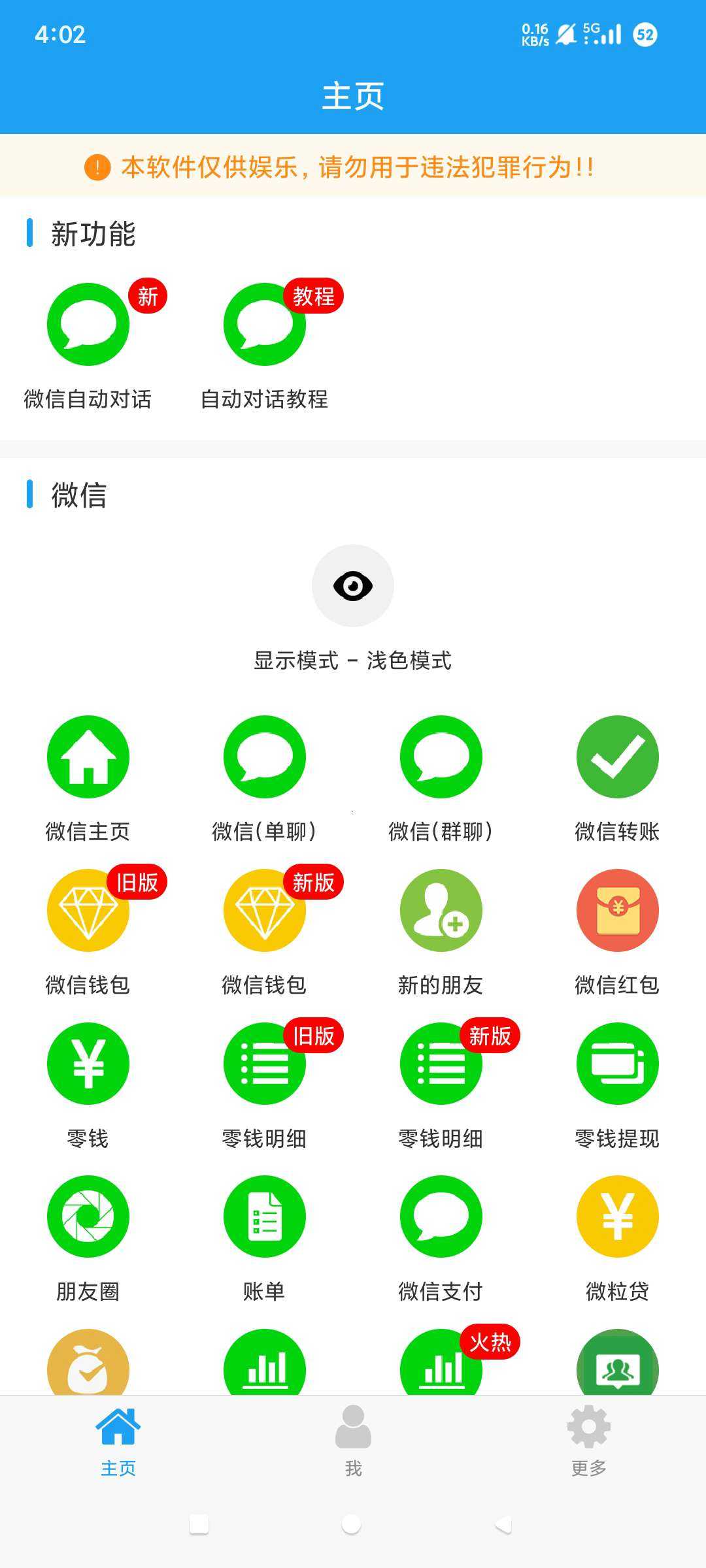Toggle 显示模式 eye icon
The width and height of the screenshot is (706, 1568).
[x=353, y=585]
